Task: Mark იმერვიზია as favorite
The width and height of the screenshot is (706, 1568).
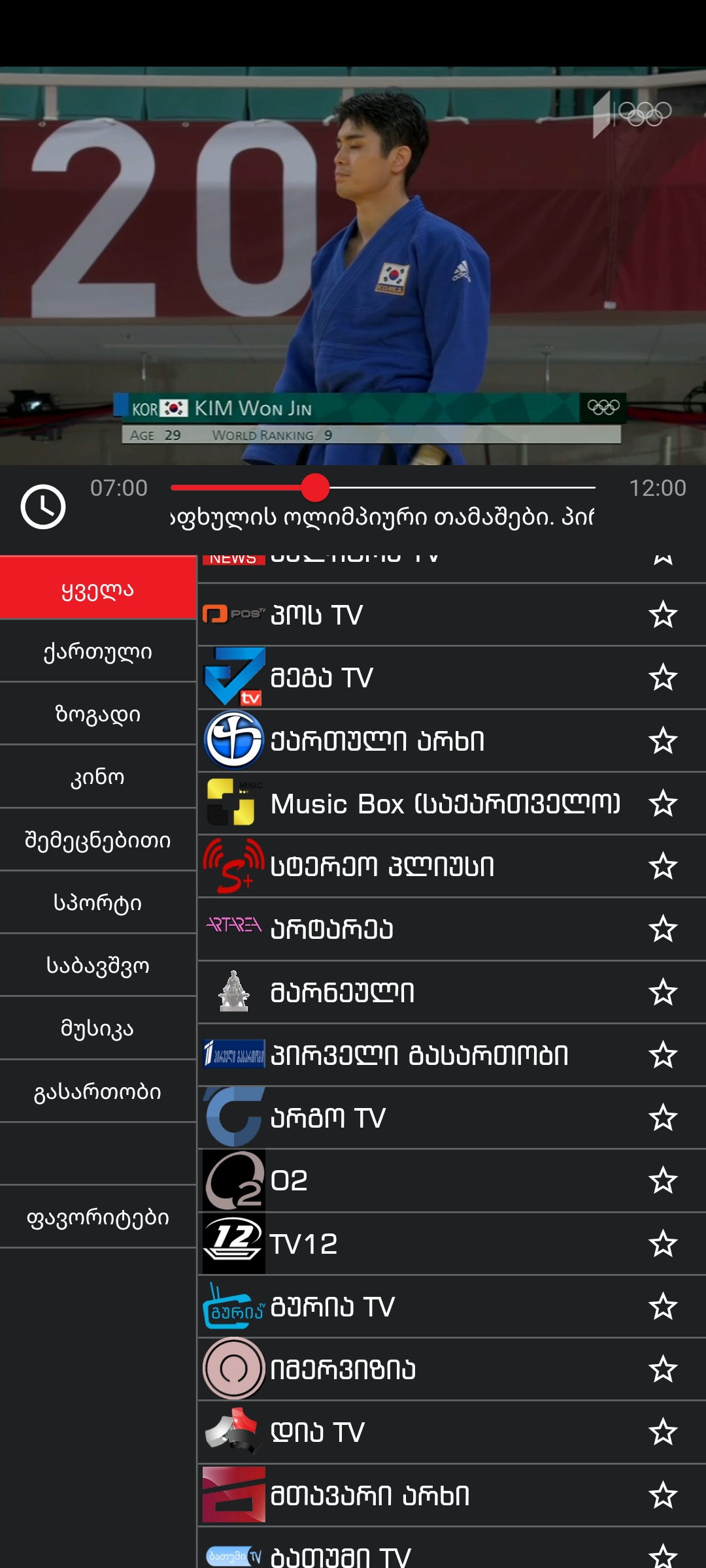Action: pyautogui.click(x=663, y=1369)
